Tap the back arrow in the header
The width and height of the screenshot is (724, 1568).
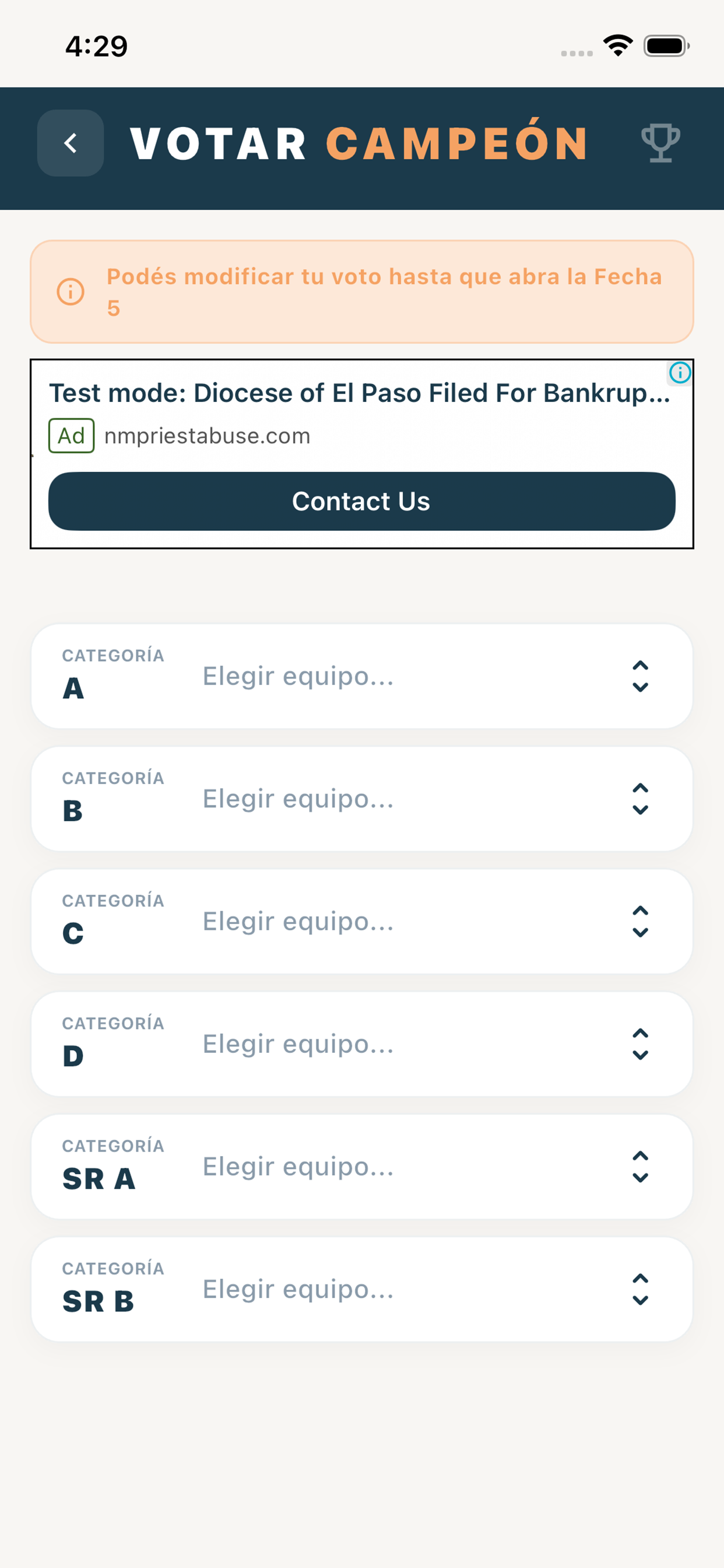[71, 143]
